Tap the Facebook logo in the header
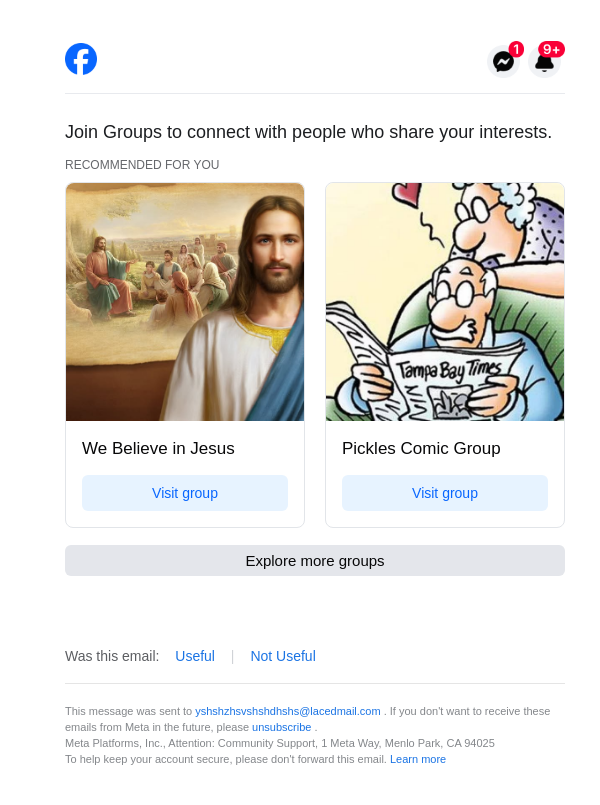This screenshot has width=600, height=805. pos(81,59)
